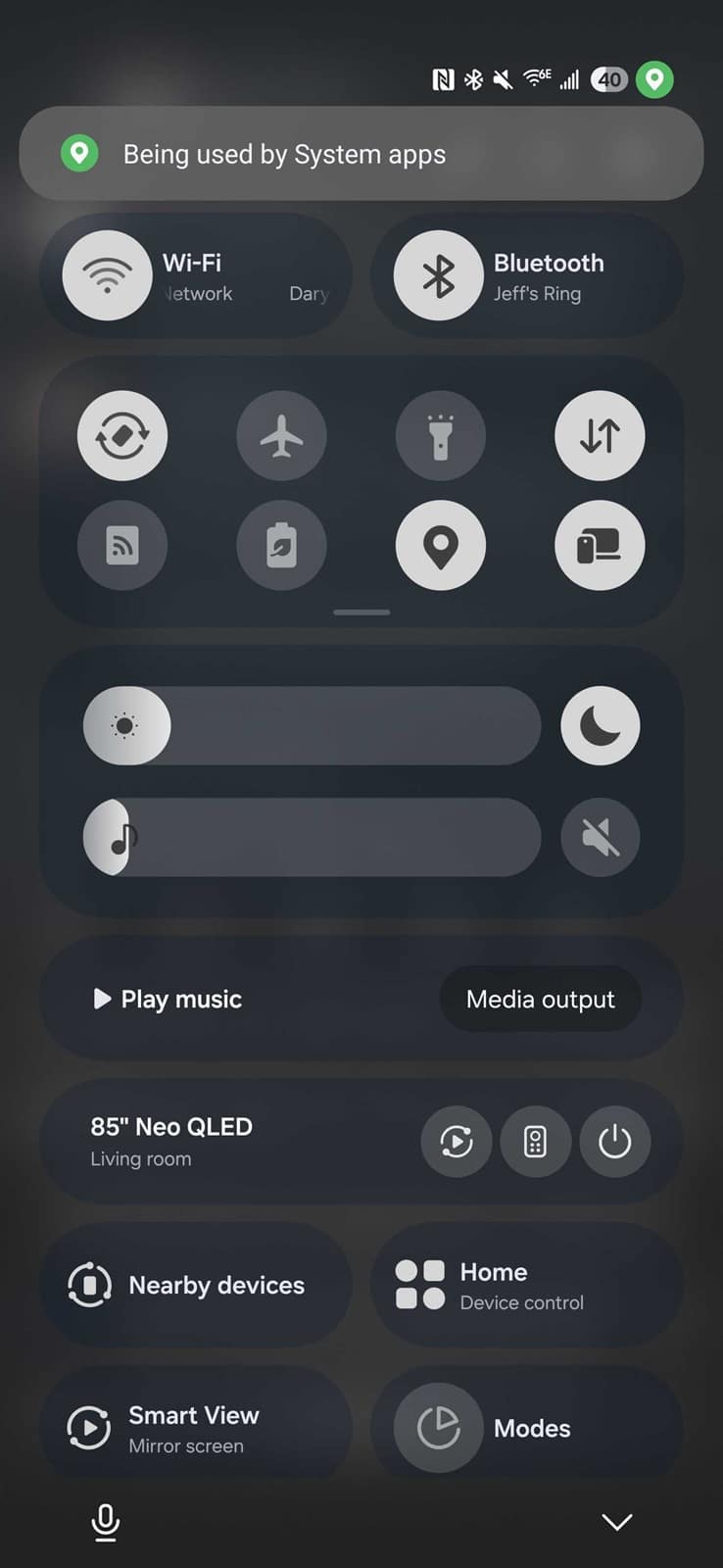Toggle the Wi-Fi quick setting
Viewport: 723px width, 1568px height.
pos(108,275)
